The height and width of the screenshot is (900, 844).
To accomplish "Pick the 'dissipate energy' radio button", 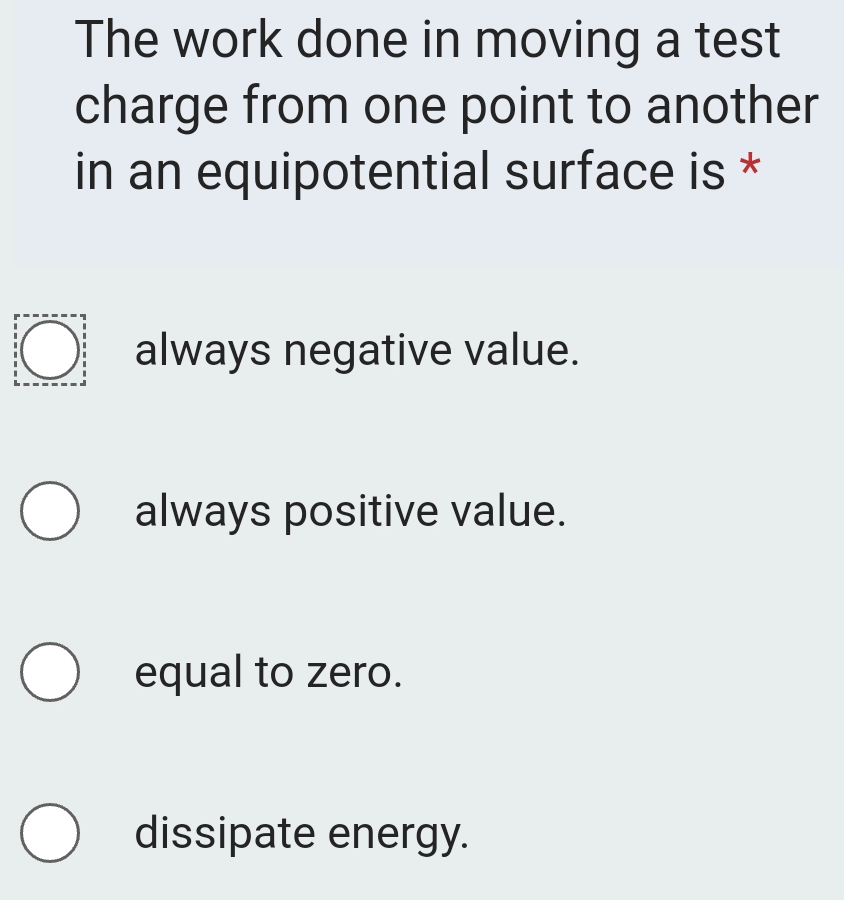I will tap(50, 833).
